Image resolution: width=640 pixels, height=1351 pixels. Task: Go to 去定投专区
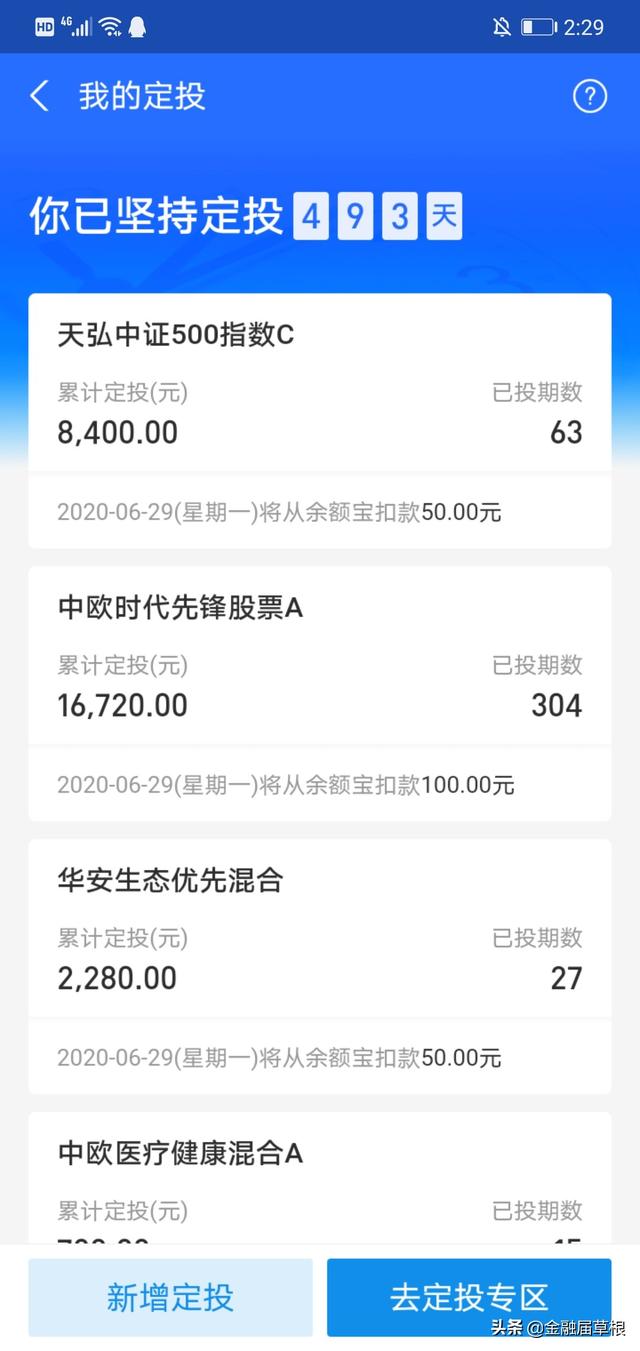[x=469, y=1297]
